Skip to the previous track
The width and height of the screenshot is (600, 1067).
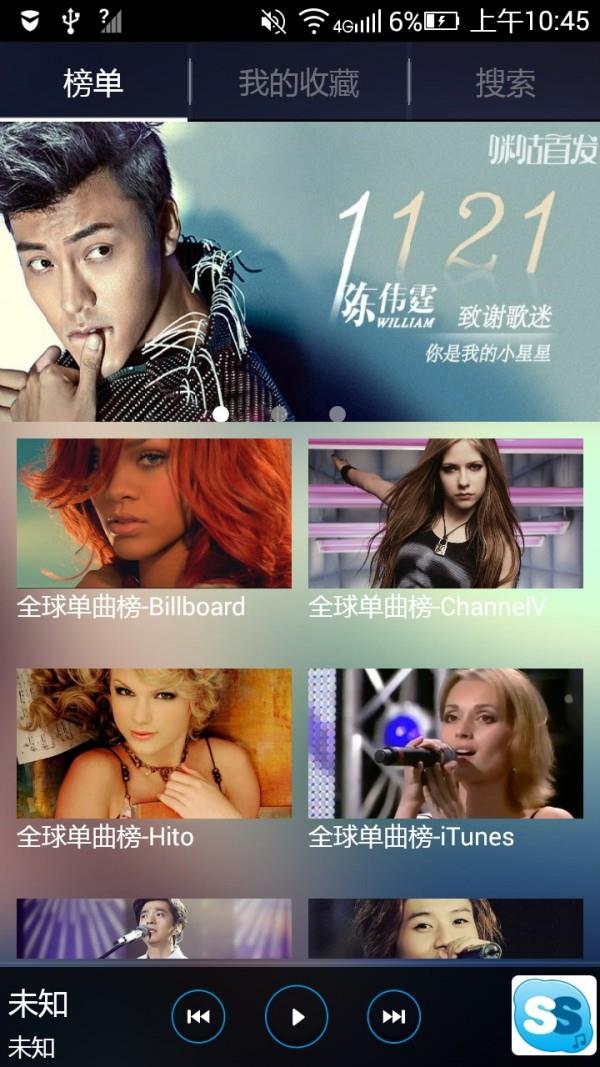(198, 1017)
